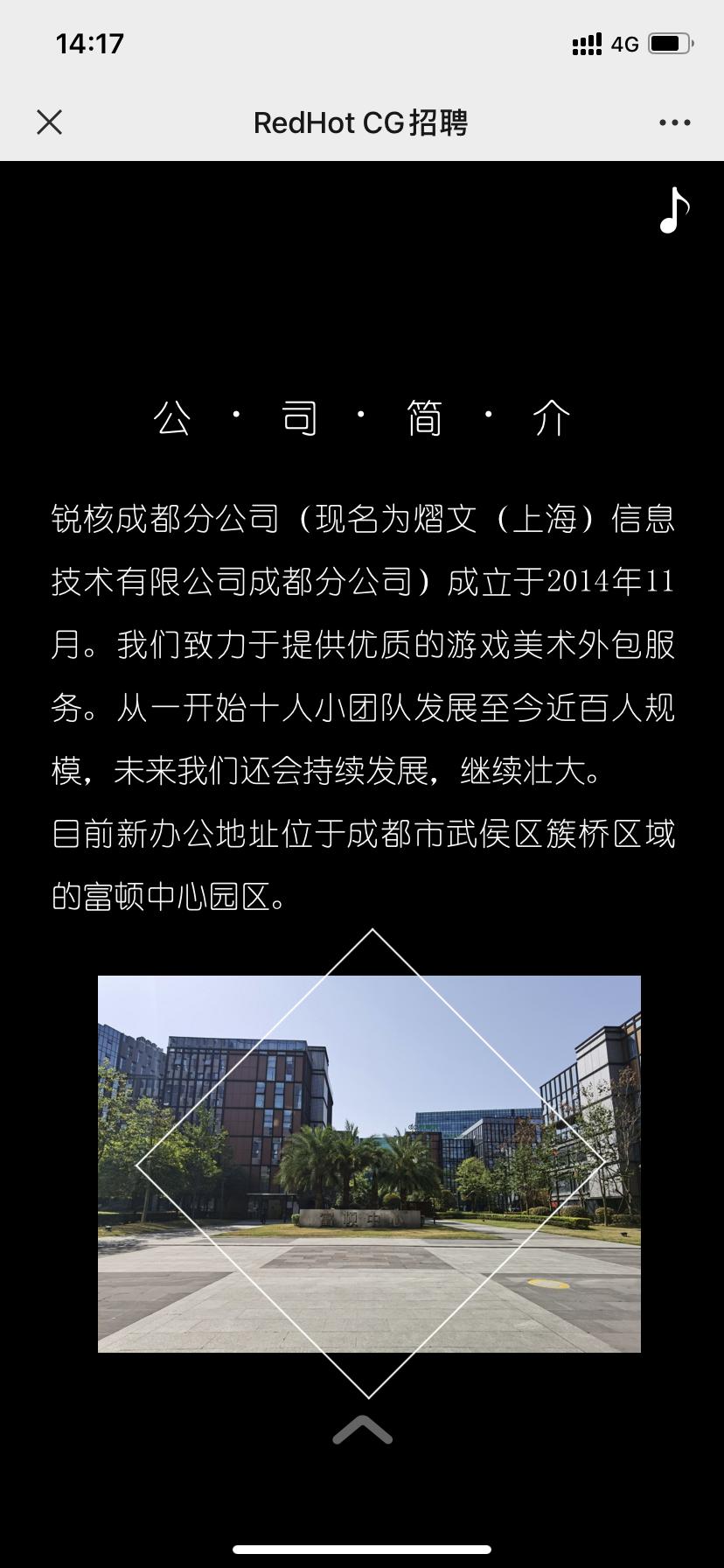Open the three-dot more options menu
Image resolution: width=724 pixels, height=1568 pixels.
[x=674, y=122]
